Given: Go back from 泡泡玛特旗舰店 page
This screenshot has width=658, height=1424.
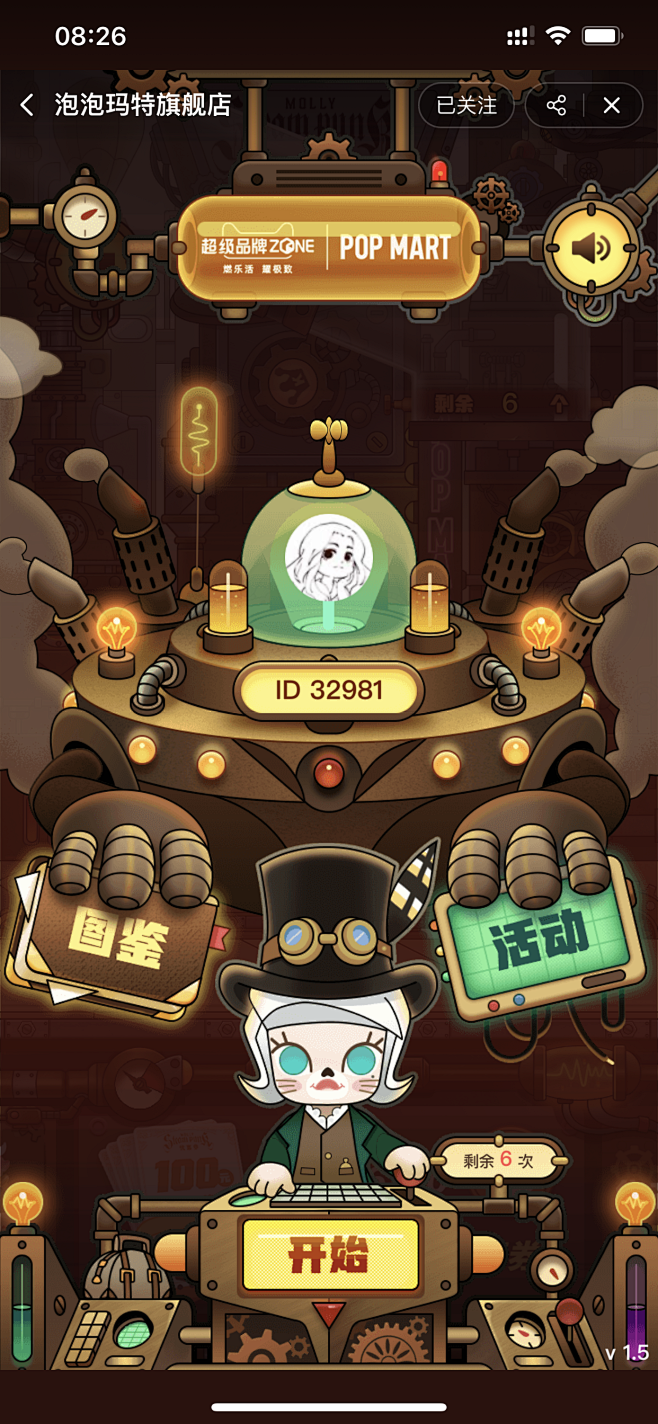Looking at the screenshot, I should (28, 105).
